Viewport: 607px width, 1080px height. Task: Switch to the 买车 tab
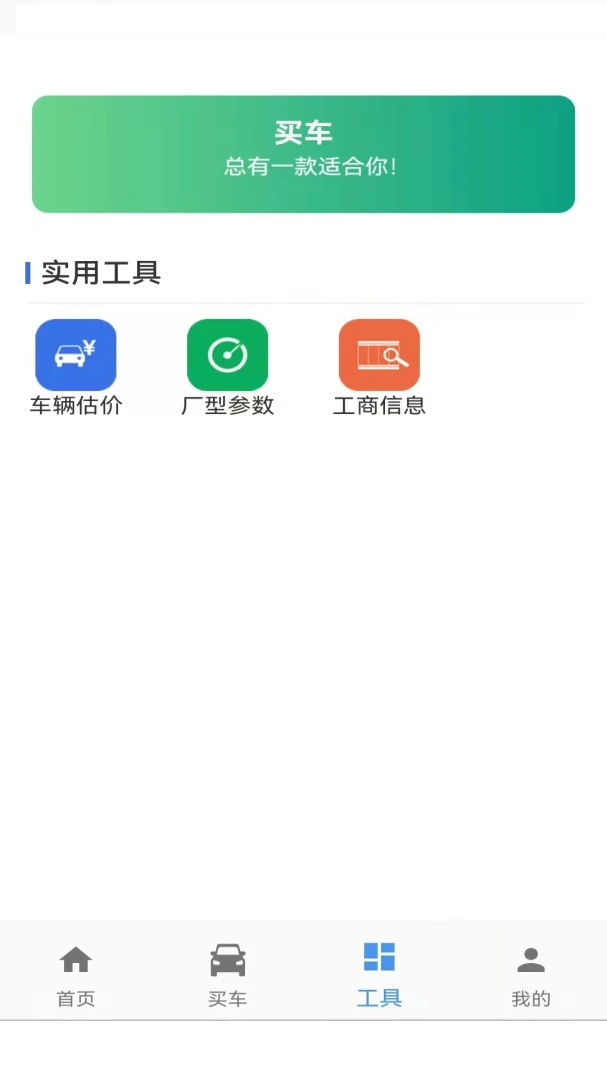227,973
